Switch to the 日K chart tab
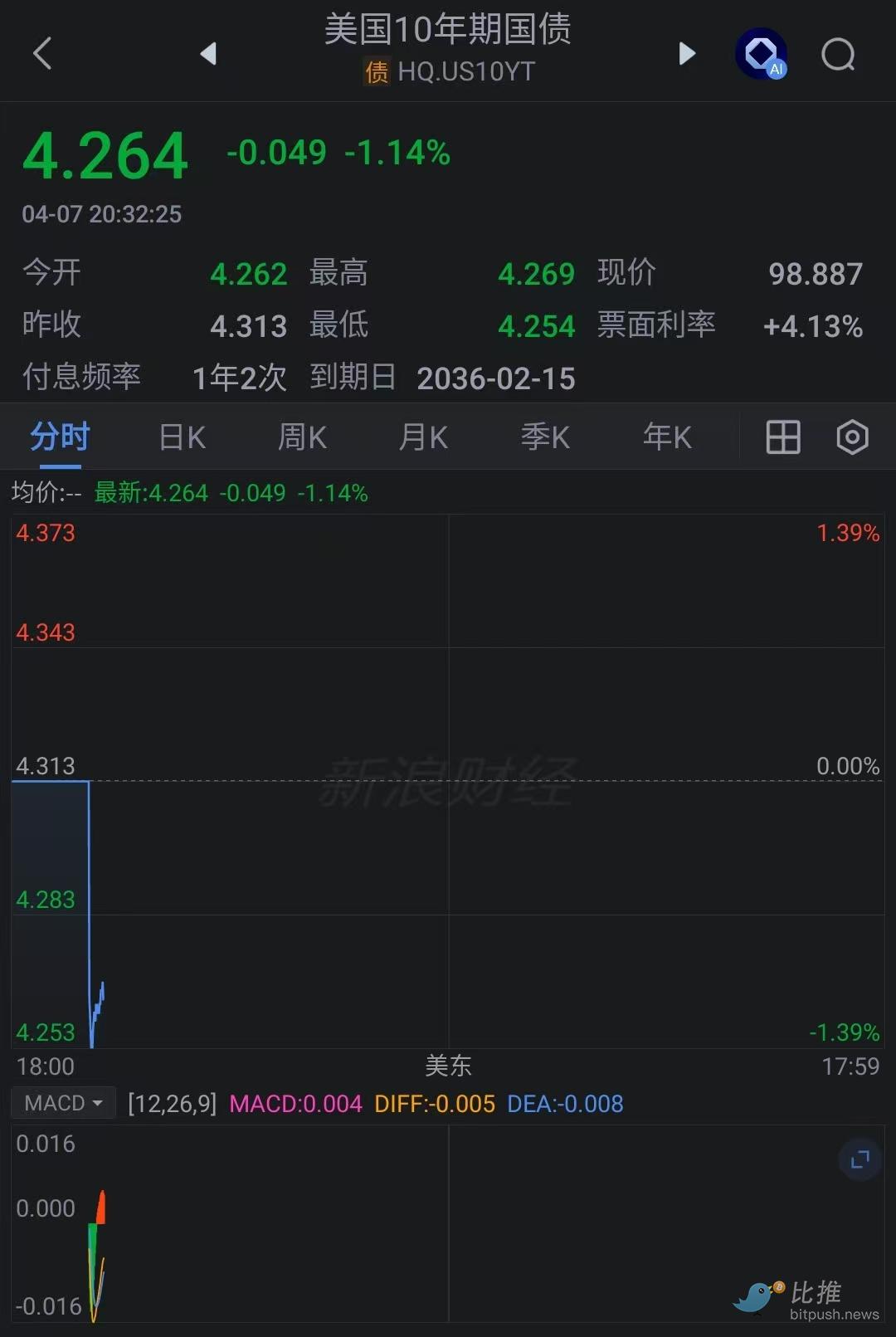 pyautogui.click(x=182, y=437)
